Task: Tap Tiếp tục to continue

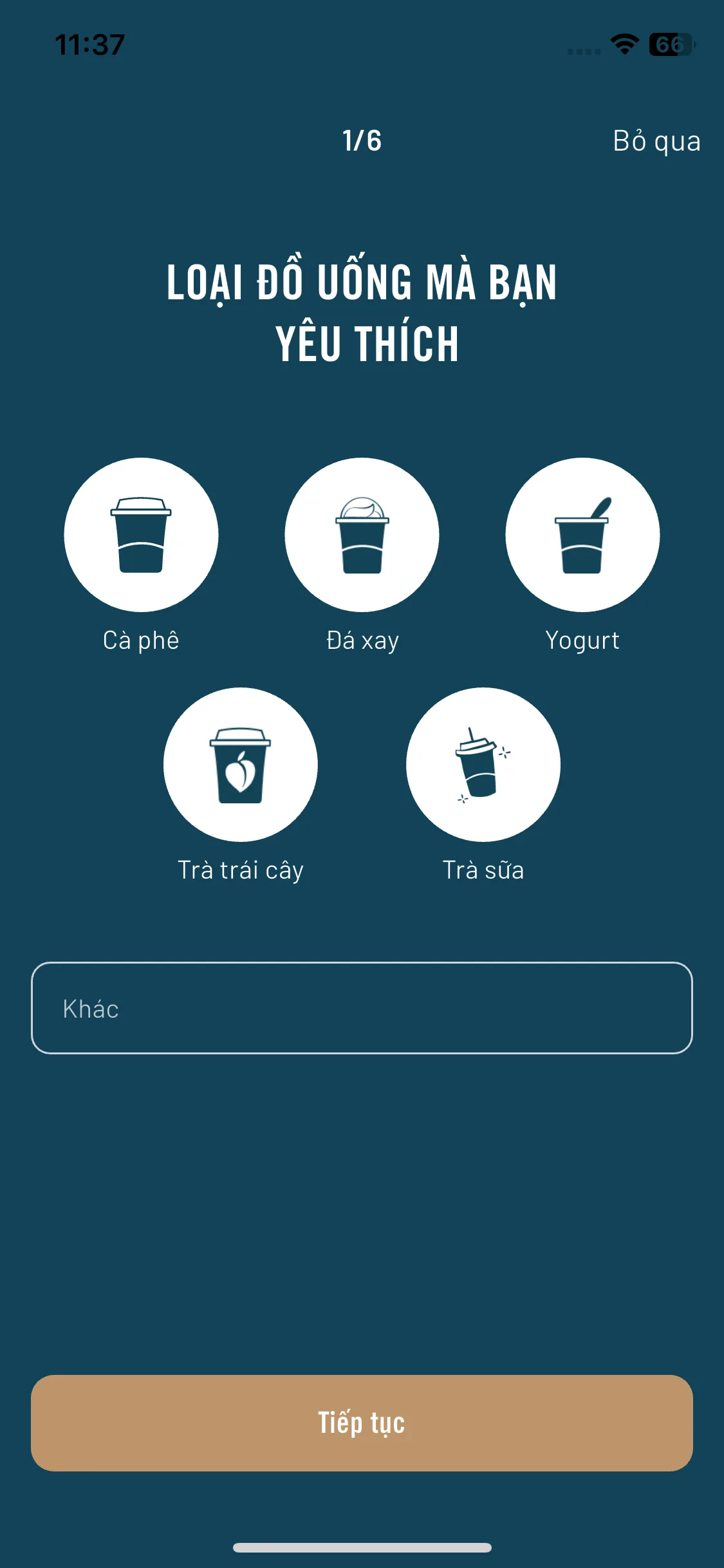Action: click(362, 1423)
